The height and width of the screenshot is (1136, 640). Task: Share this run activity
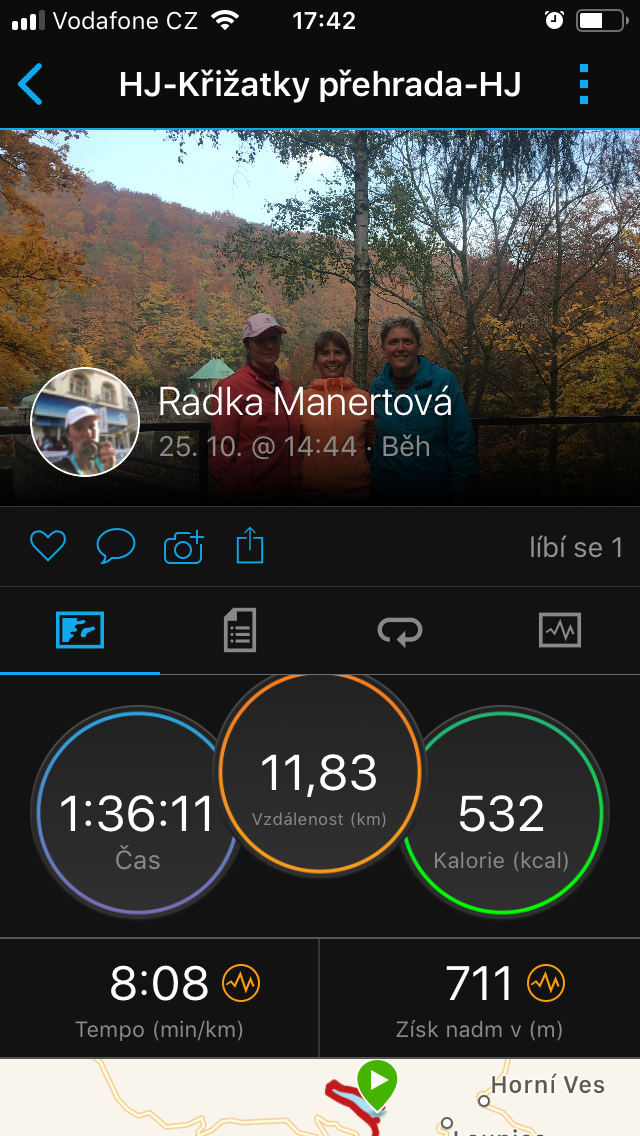[250, 546]
